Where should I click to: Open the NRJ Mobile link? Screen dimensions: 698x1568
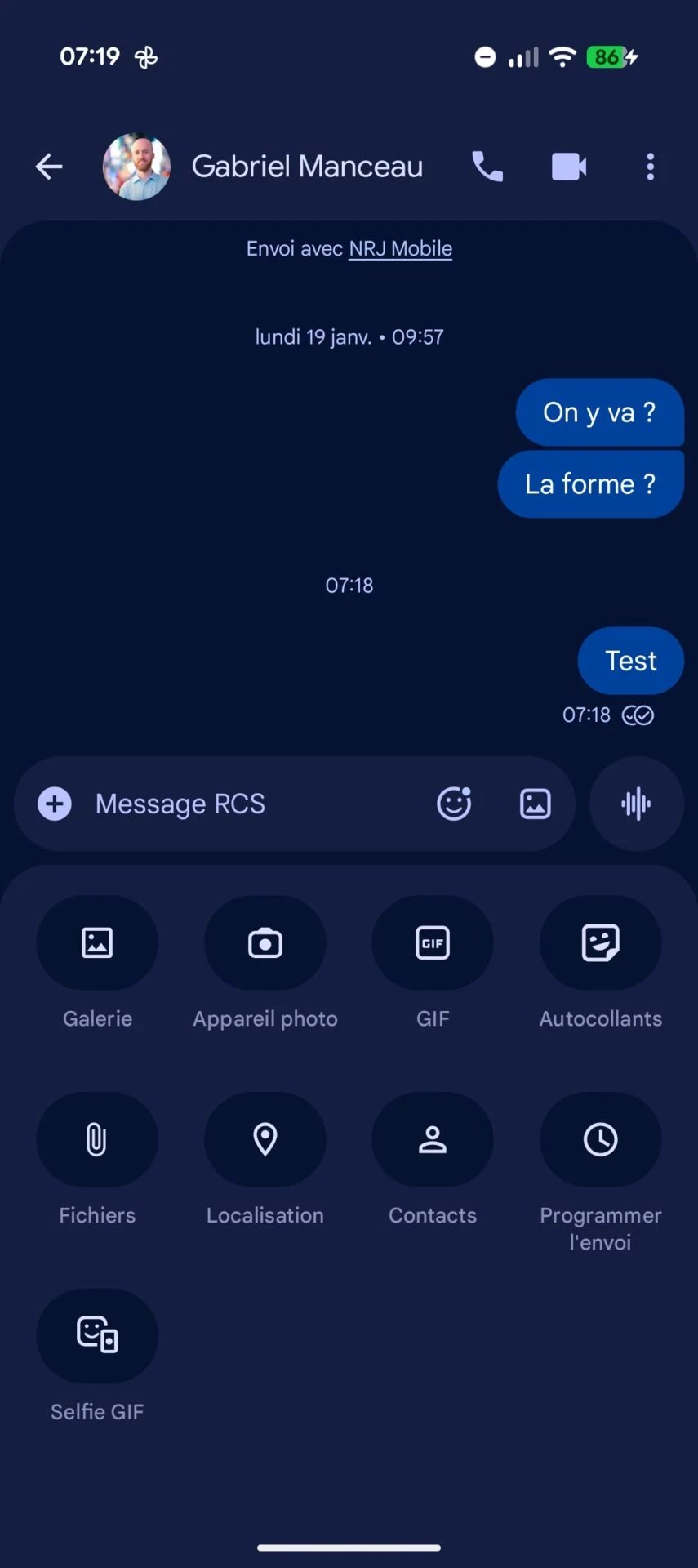(400, 248)
